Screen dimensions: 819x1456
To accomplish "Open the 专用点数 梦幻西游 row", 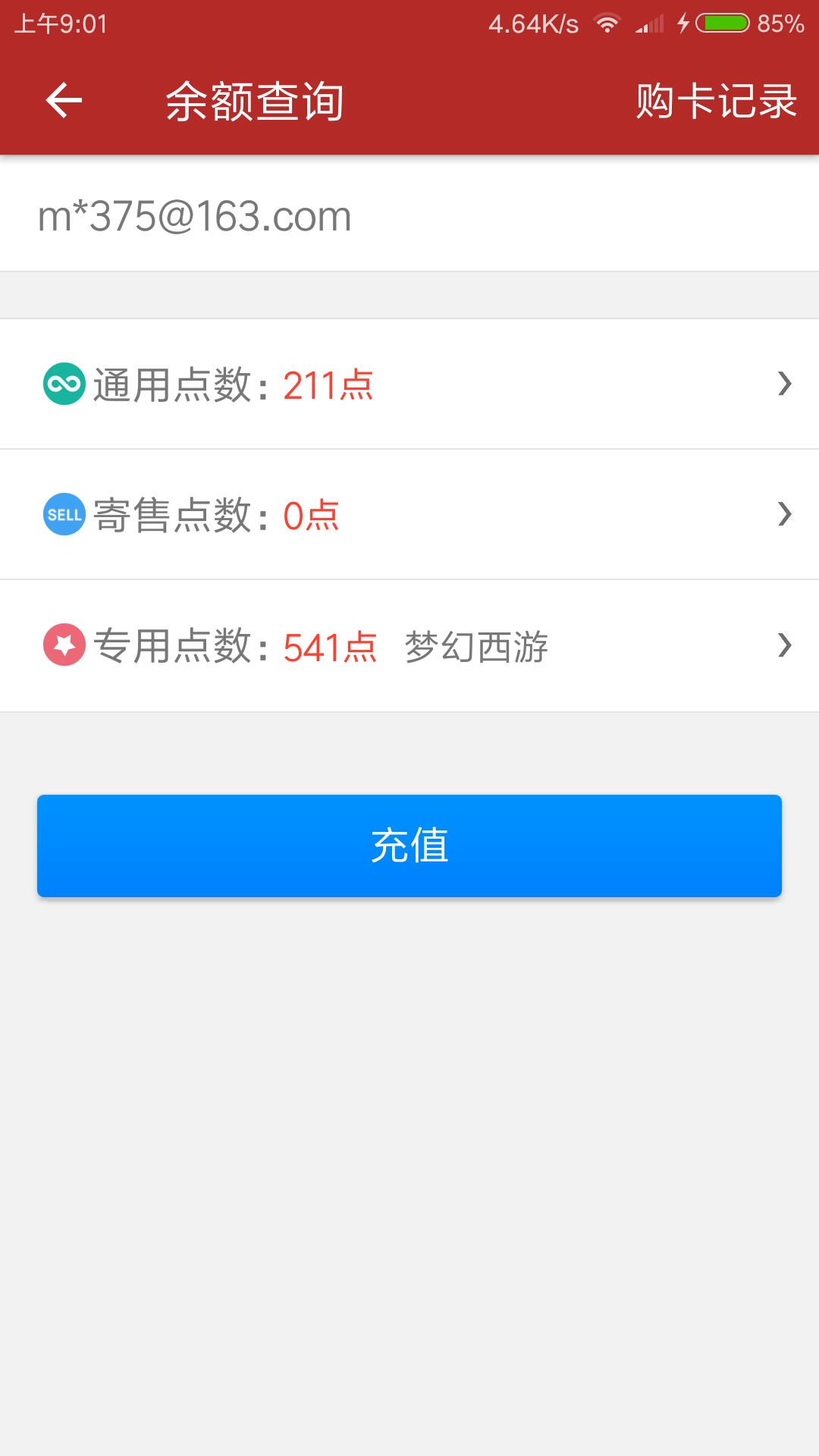I will 409,646.
